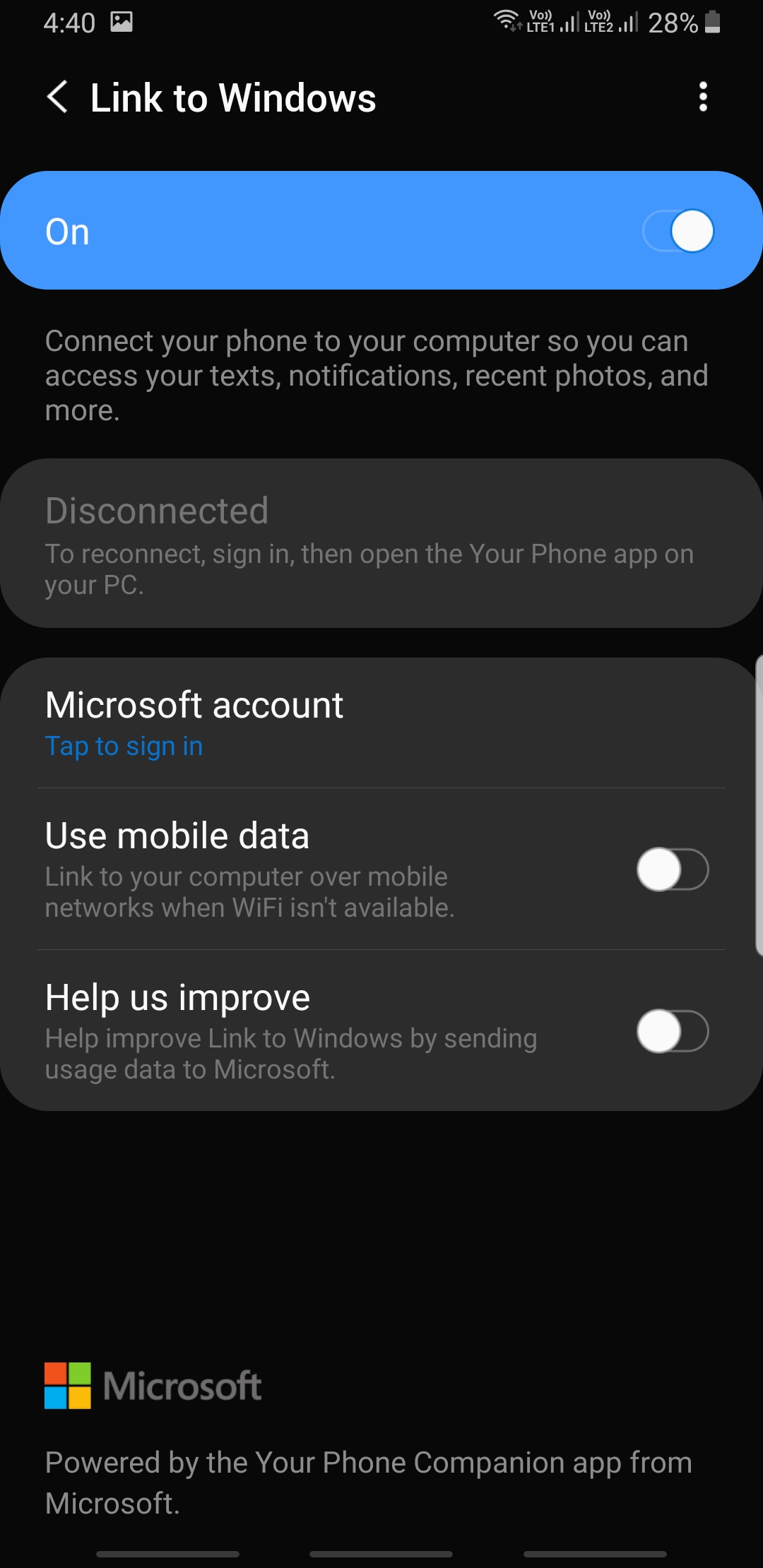Go back from Link to Windows

(x=58, y=97)
